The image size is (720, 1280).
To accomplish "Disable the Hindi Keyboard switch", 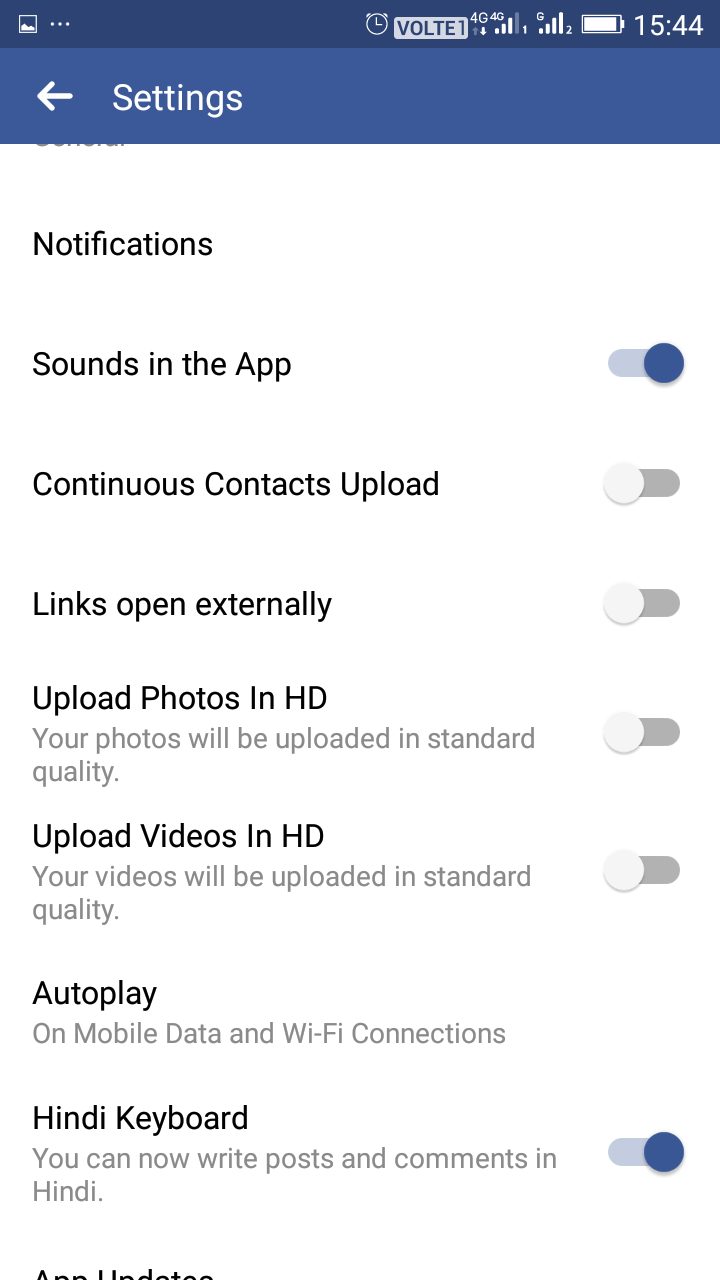I will coord(645,1152).
